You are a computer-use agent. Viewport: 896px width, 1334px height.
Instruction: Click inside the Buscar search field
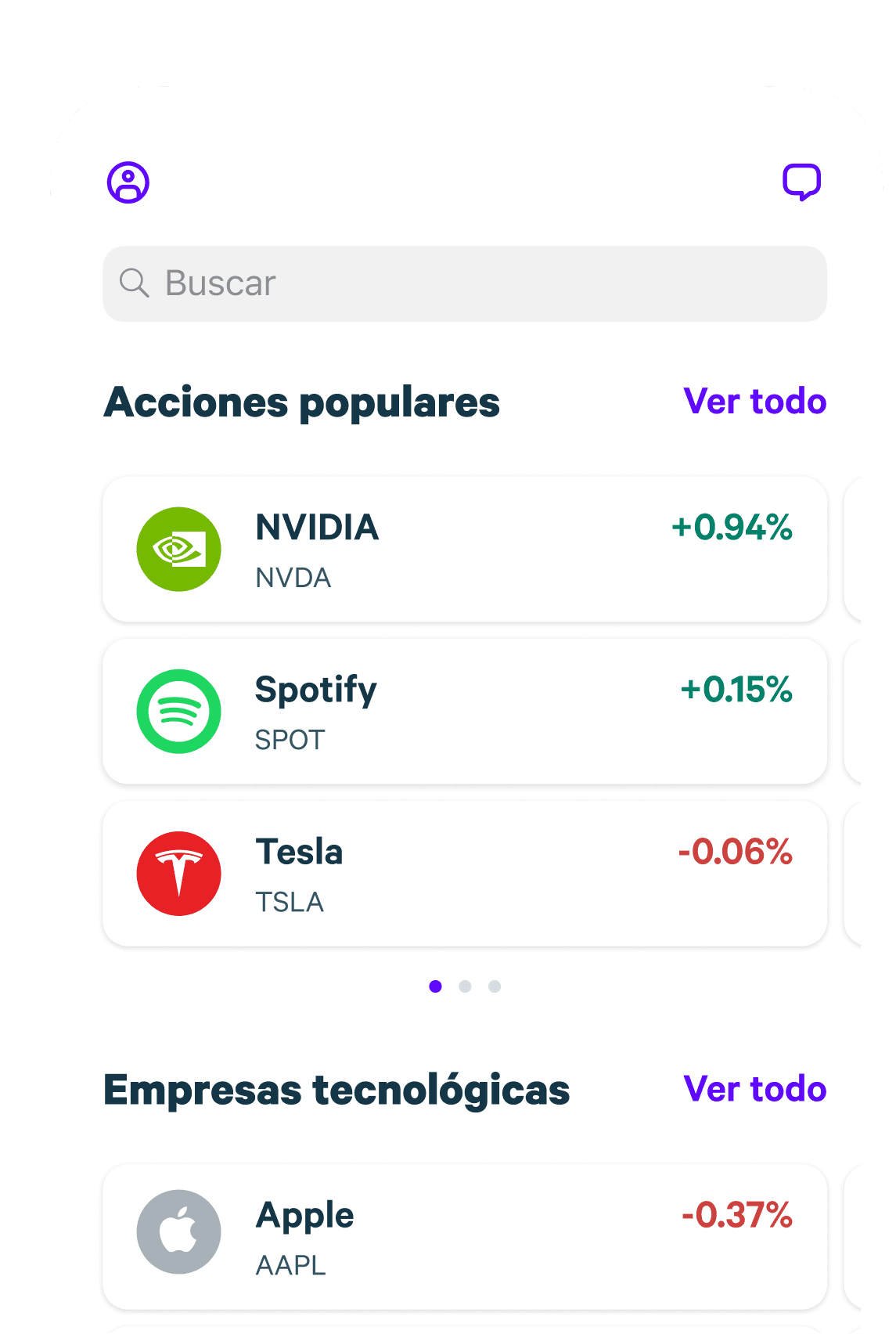tap(465, 283)
